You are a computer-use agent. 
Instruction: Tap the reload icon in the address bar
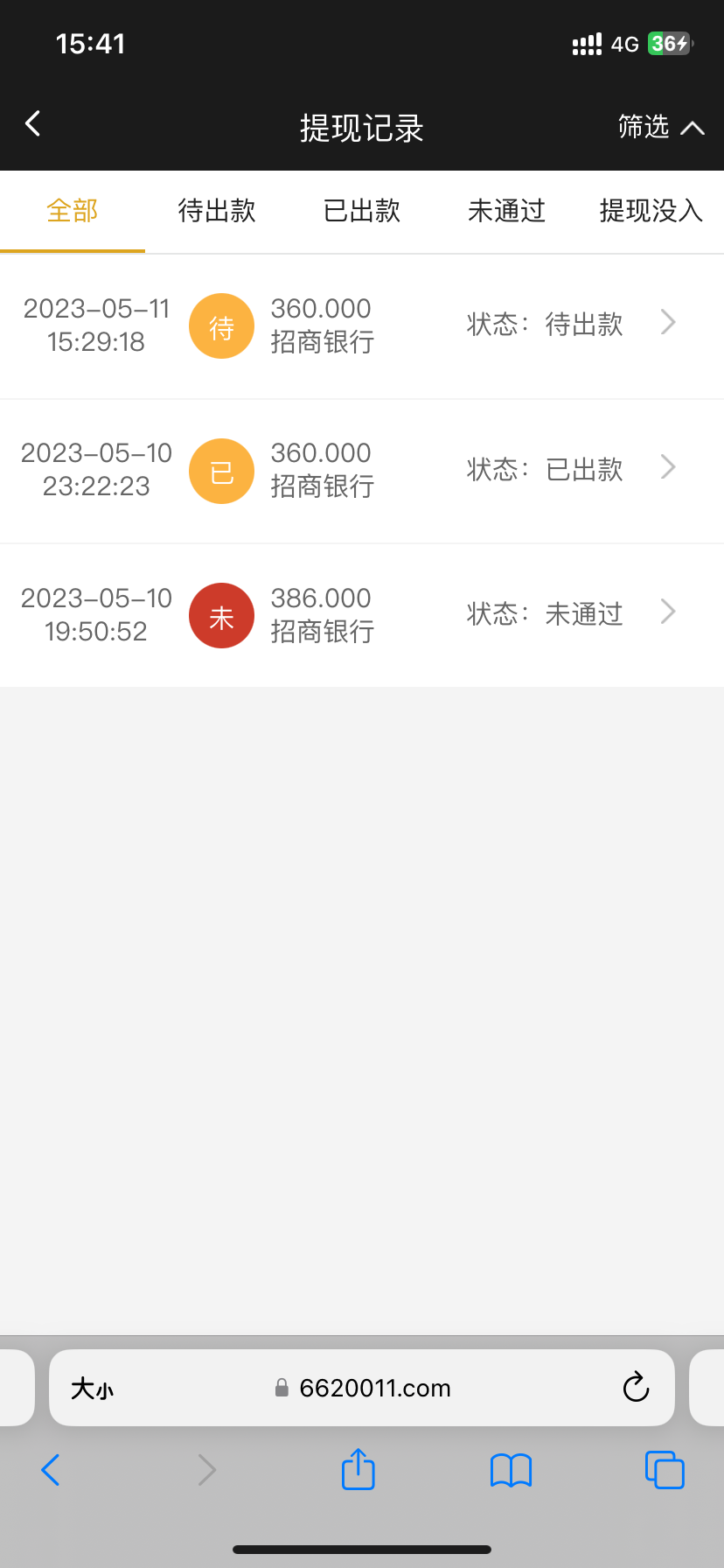tap(636, 1388)
